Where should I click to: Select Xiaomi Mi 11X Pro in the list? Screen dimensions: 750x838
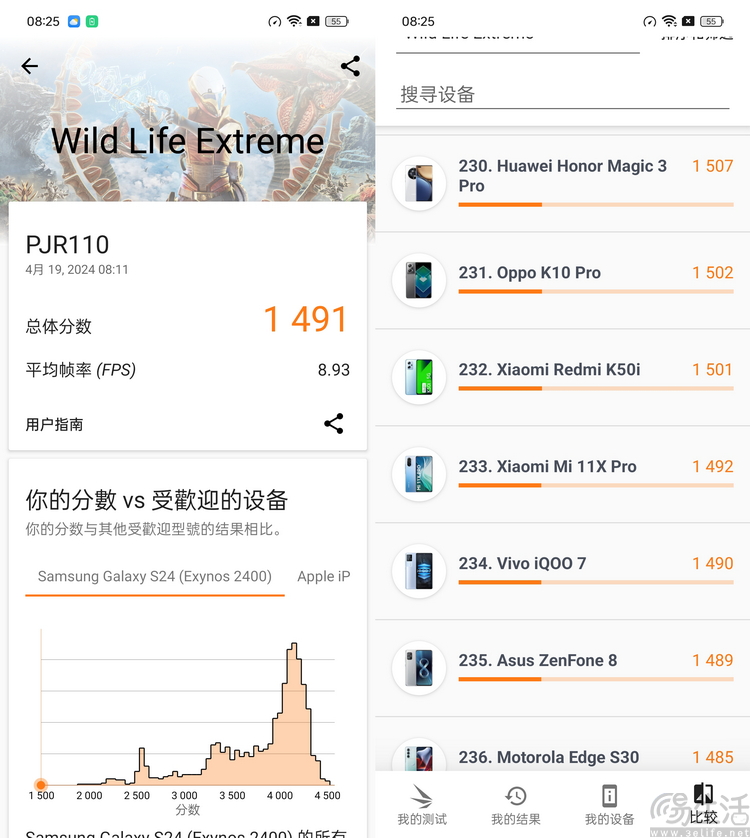pos(562,474)
